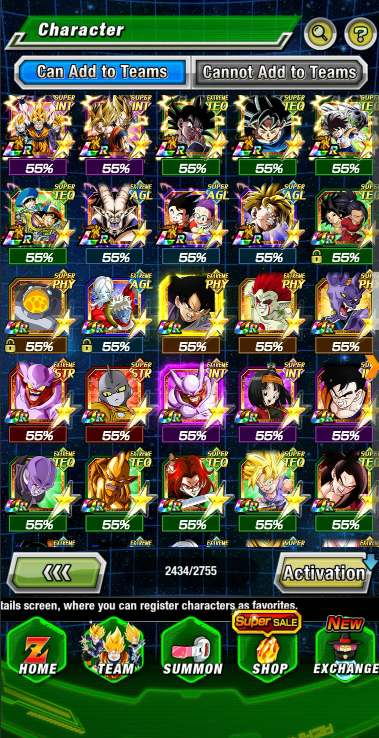Go to the Home menu
This screenshot has width=379, height=738.
[36, 650]
